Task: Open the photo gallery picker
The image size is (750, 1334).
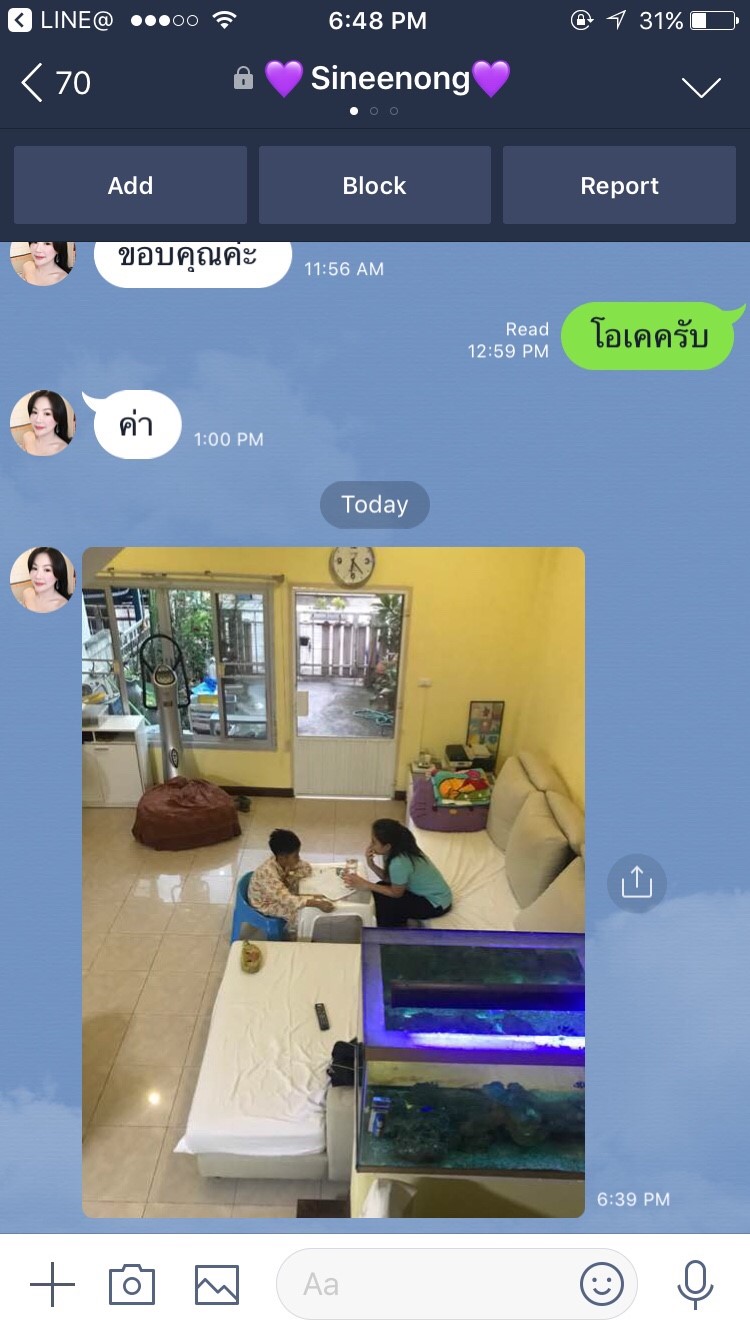Action: coord(217,1284)
